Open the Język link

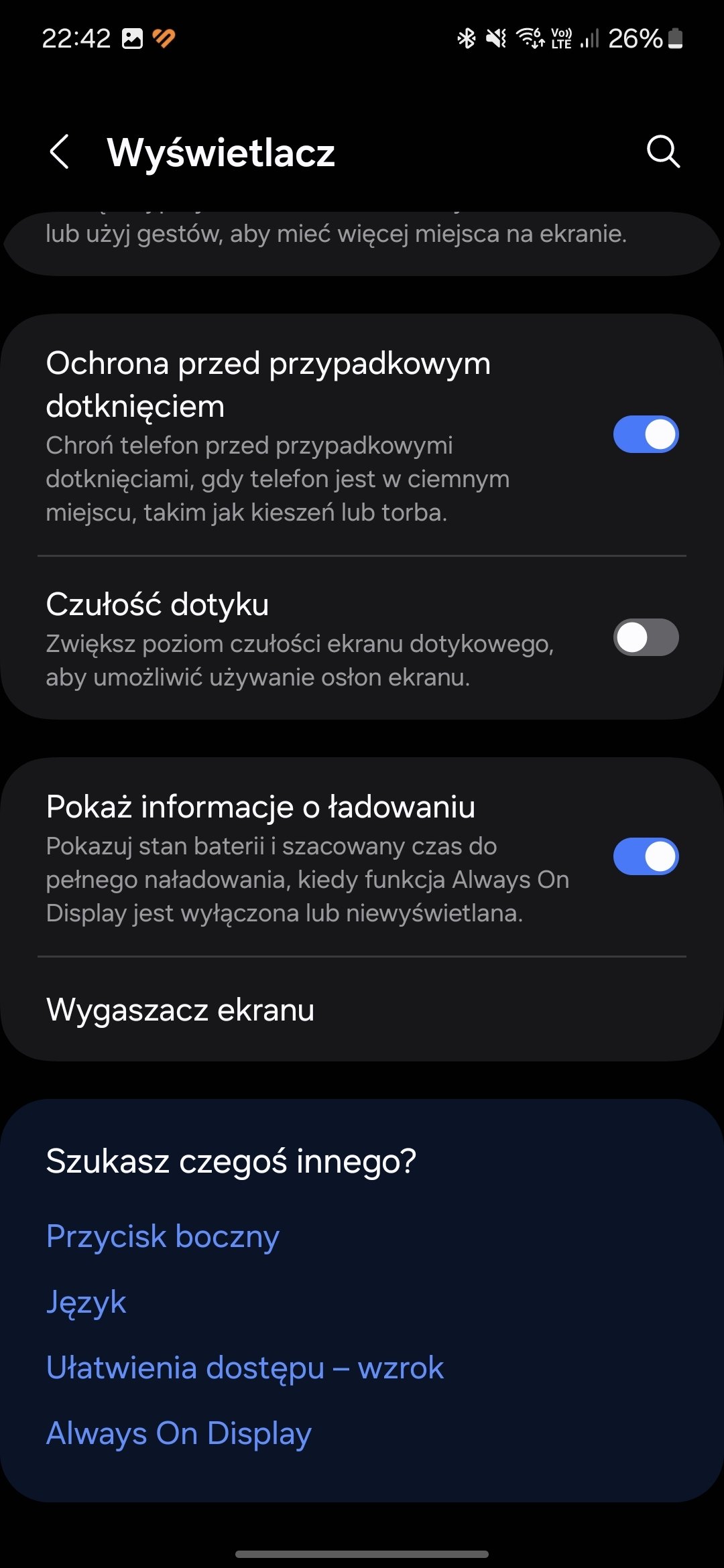(86, 1302)
